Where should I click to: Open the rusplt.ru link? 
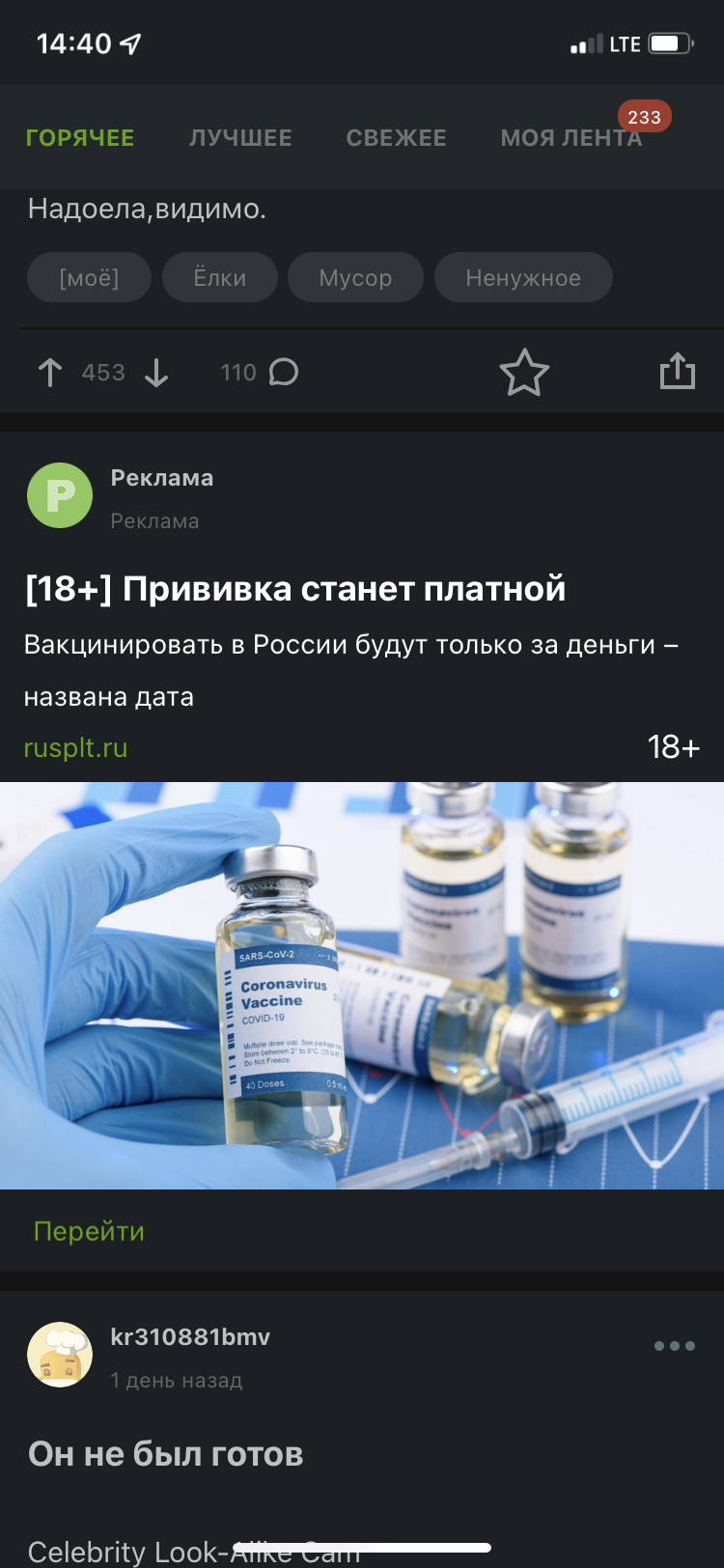point(75,748)
